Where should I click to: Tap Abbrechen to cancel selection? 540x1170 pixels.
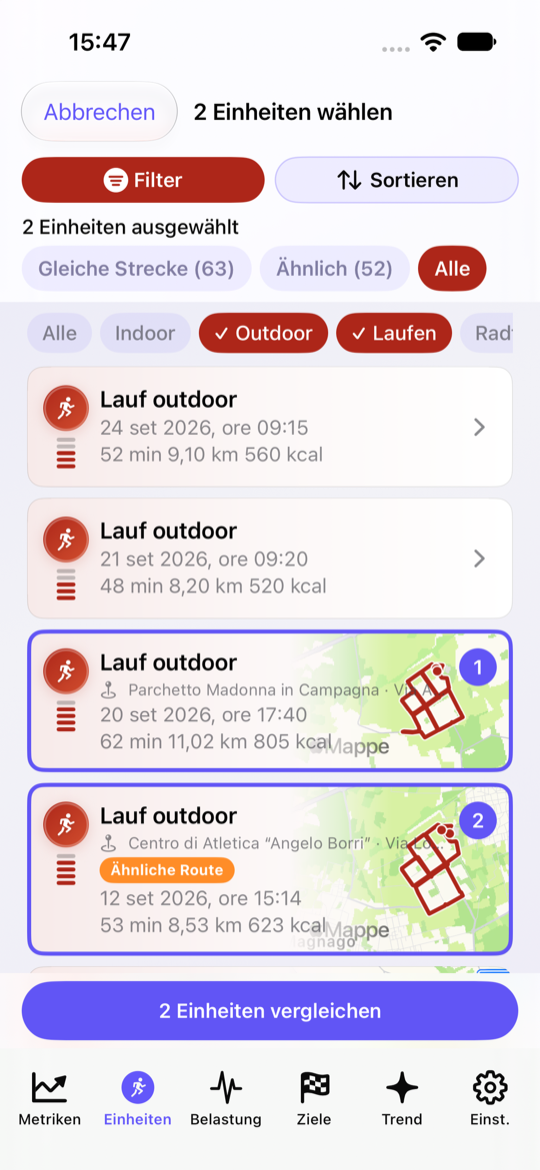99,112
